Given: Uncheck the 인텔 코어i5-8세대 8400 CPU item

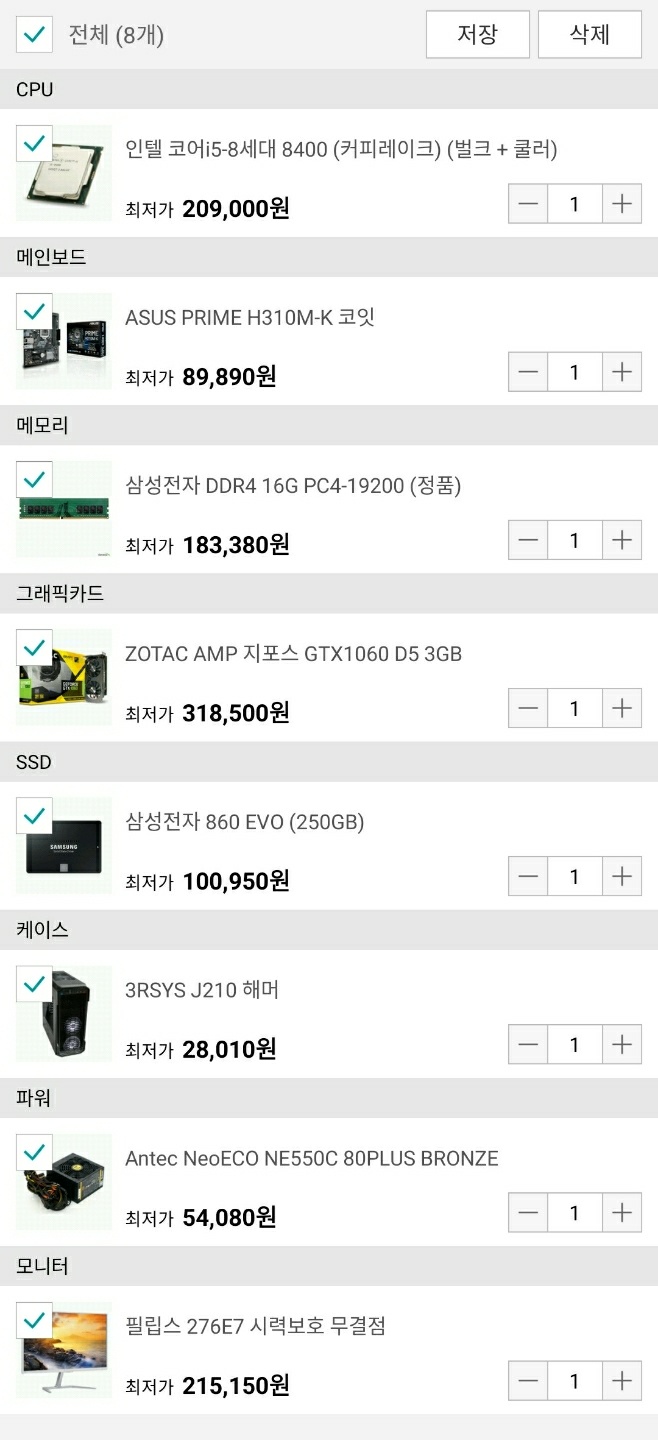Looking at the screenshot, I should click(x=34, y=143).
